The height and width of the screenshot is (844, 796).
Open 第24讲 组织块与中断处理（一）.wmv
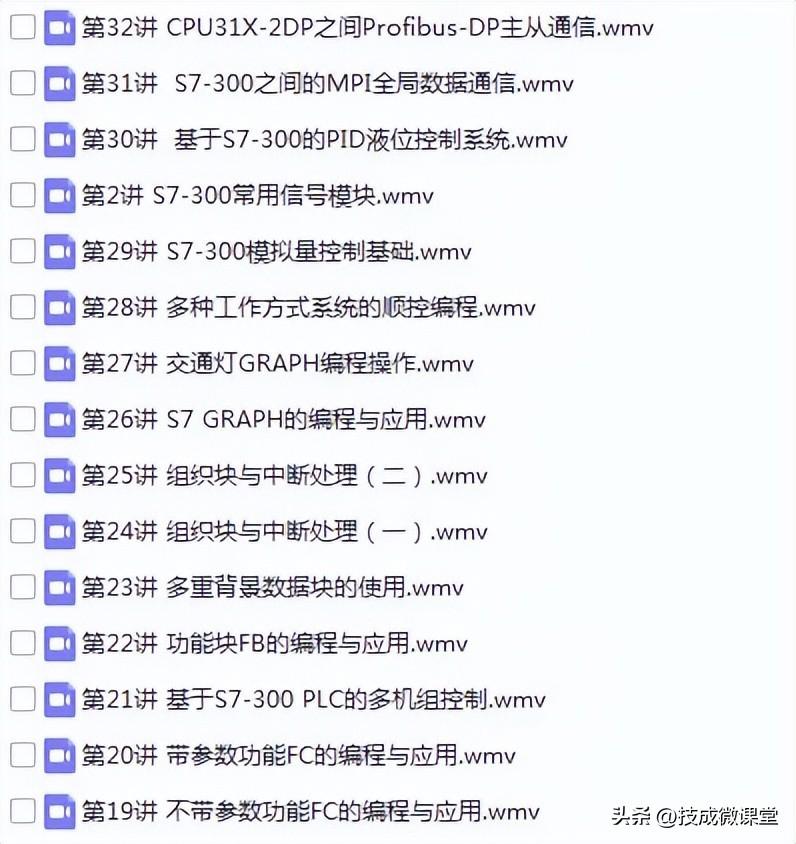pyautogui.click(x=284, y=532)
